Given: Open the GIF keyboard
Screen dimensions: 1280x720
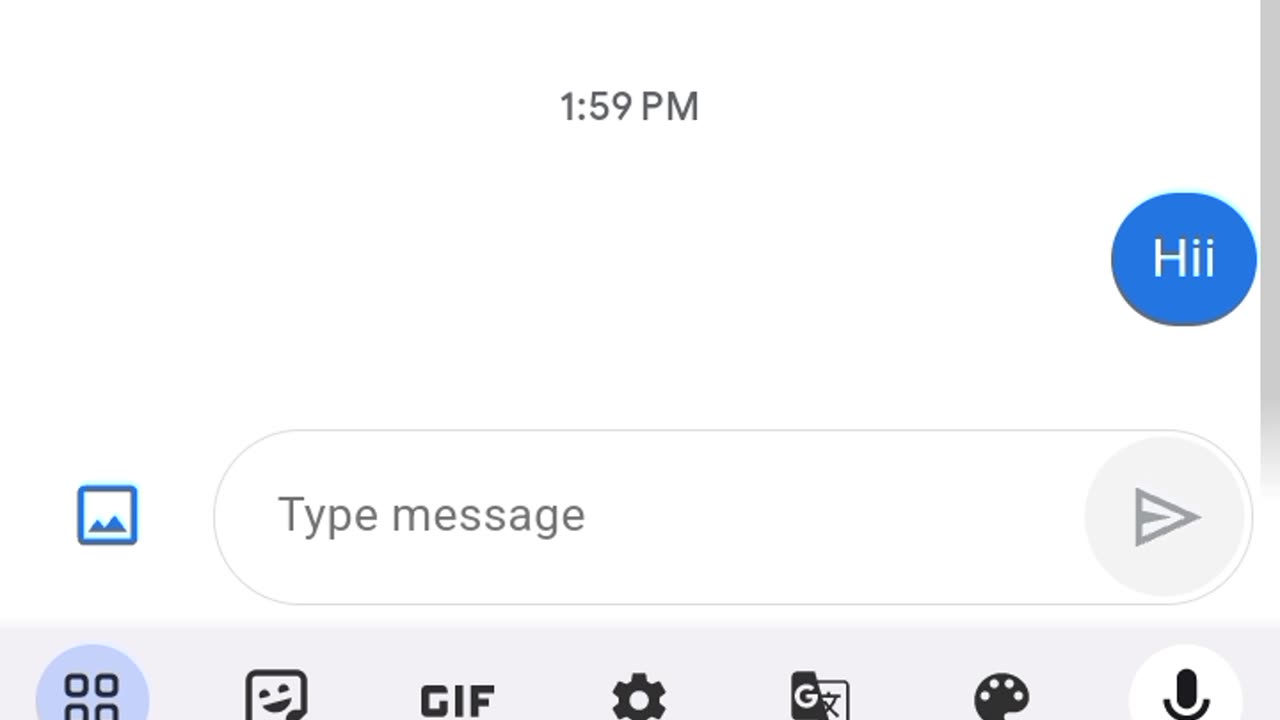Looking at the screenshot, I should tap(457, 699).
